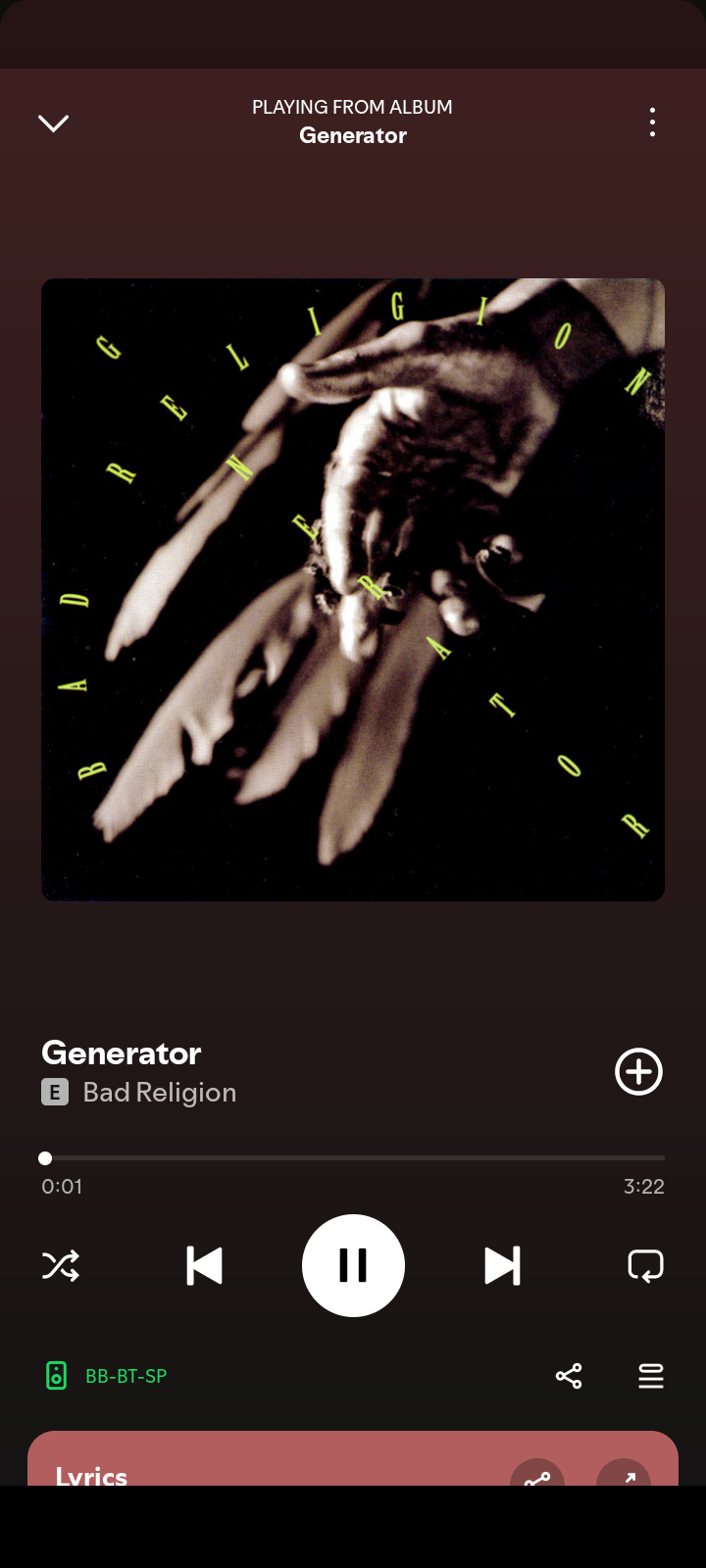
Task: Pause the current song
Action: [x=353, y=1265]
